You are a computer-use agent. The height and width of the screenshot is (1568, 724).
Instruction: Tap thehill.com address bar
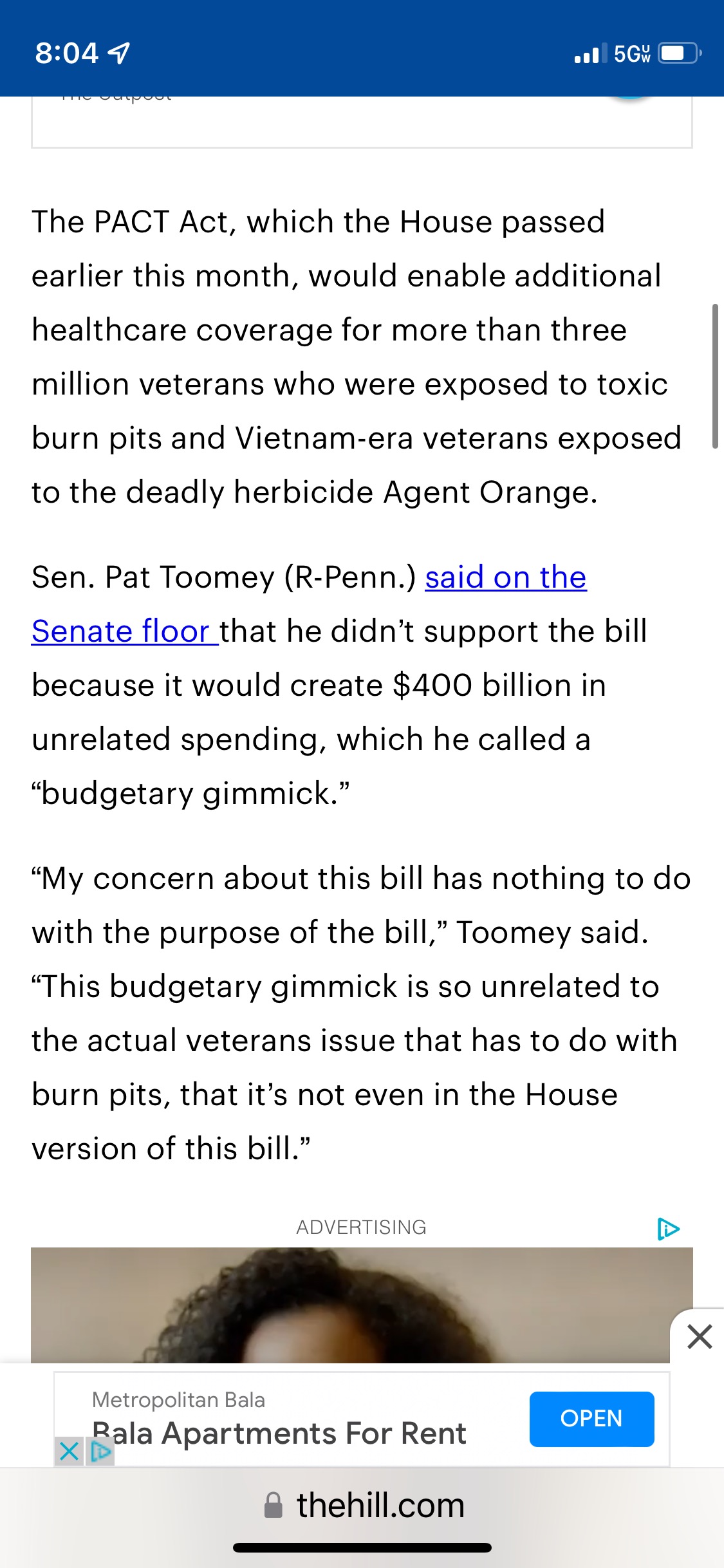(x=362, y=1506)
